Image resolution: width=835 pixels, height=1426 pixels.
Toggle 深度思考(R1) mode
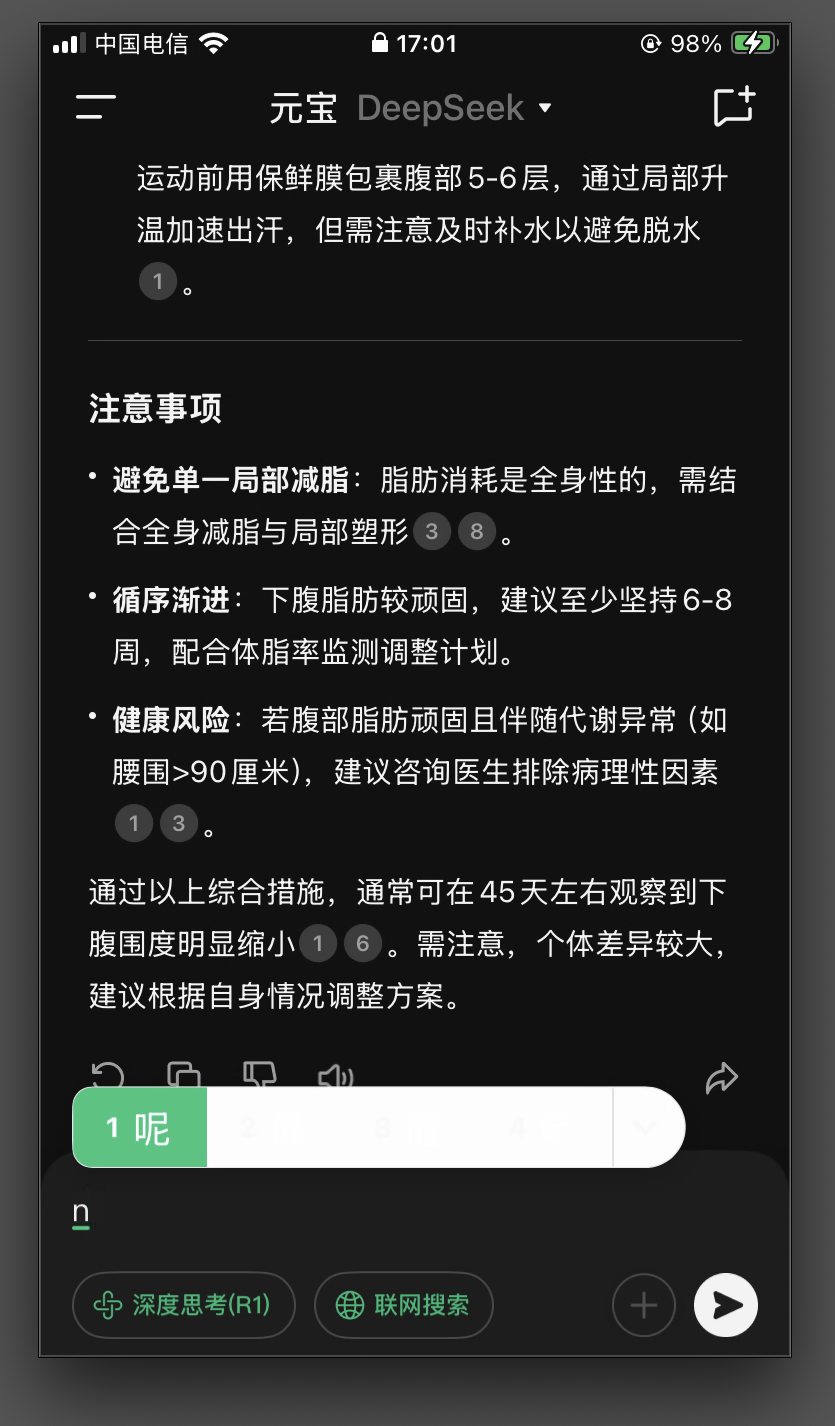(184, 1305)
